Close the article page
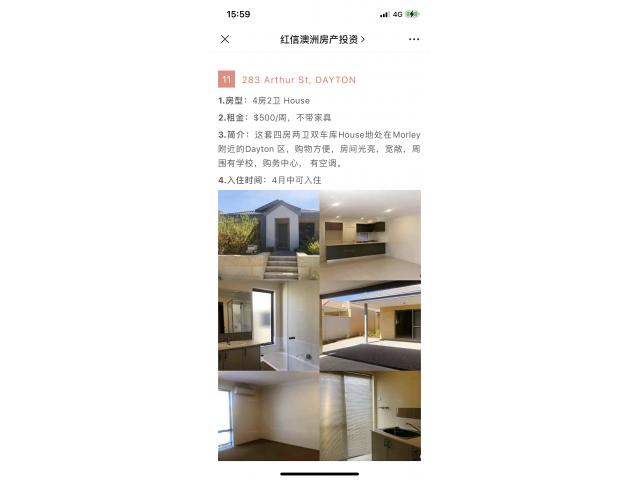640x480 pixels. pos(225,39)
